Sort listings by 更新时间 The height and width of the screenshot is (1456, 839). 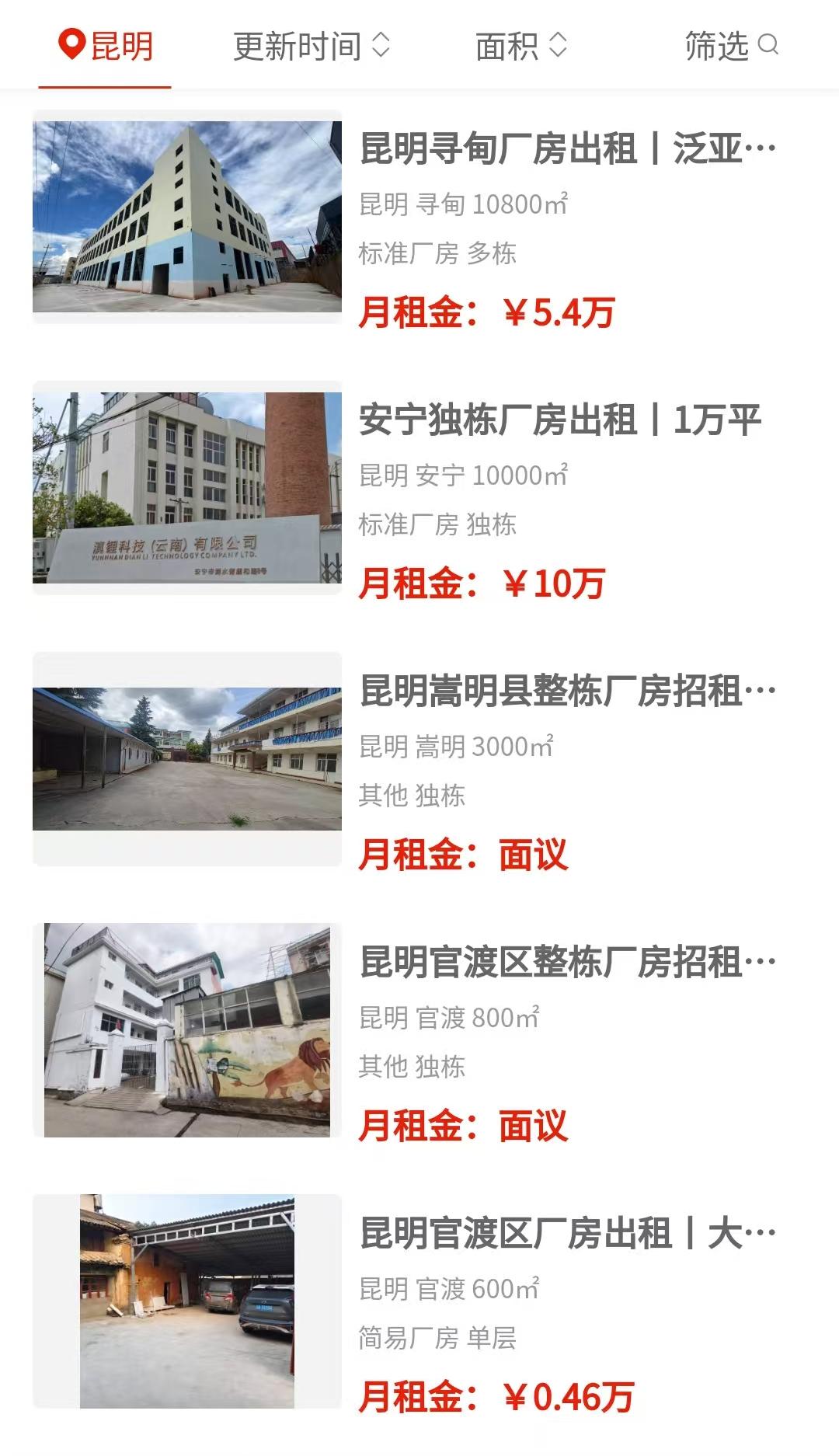pyautogui.click(x=311, y=47)
